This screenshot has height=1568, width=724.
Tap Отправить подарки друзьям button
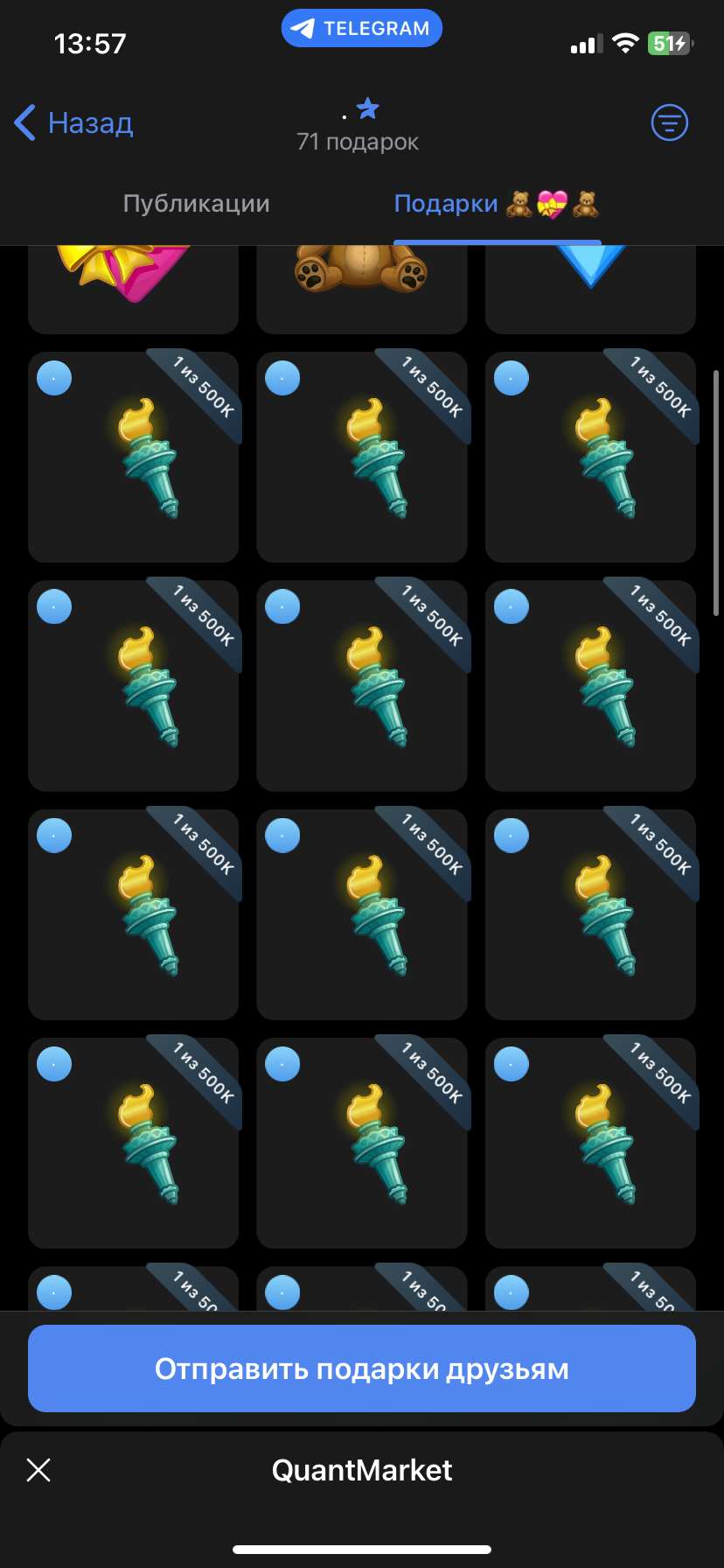tap(362, 1368)
